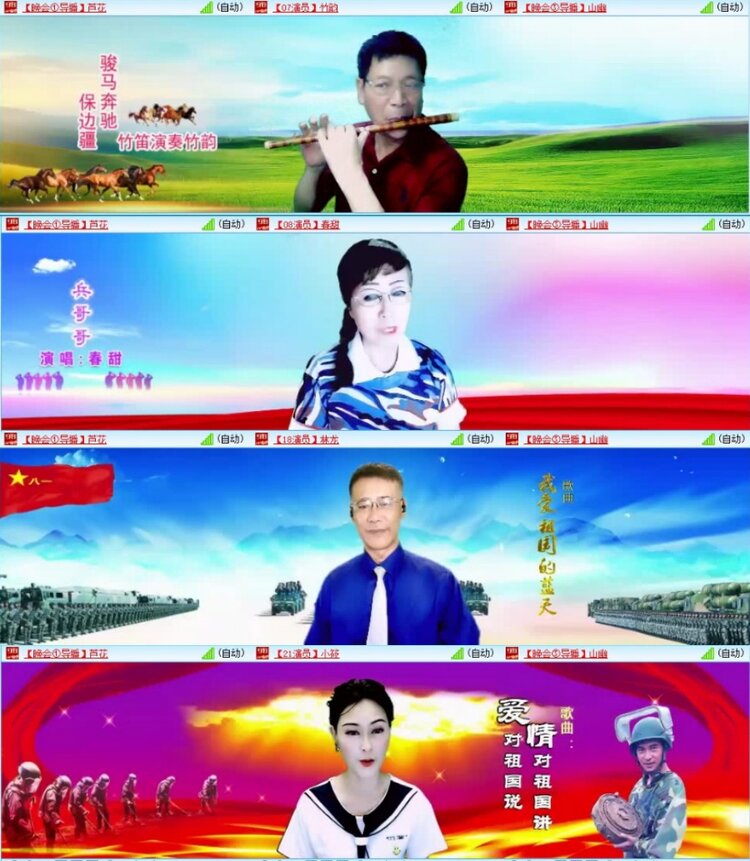The image size is (750, 861).
Task: Click the signal bars icon next to 林龙
Action: tap(456, 438)
